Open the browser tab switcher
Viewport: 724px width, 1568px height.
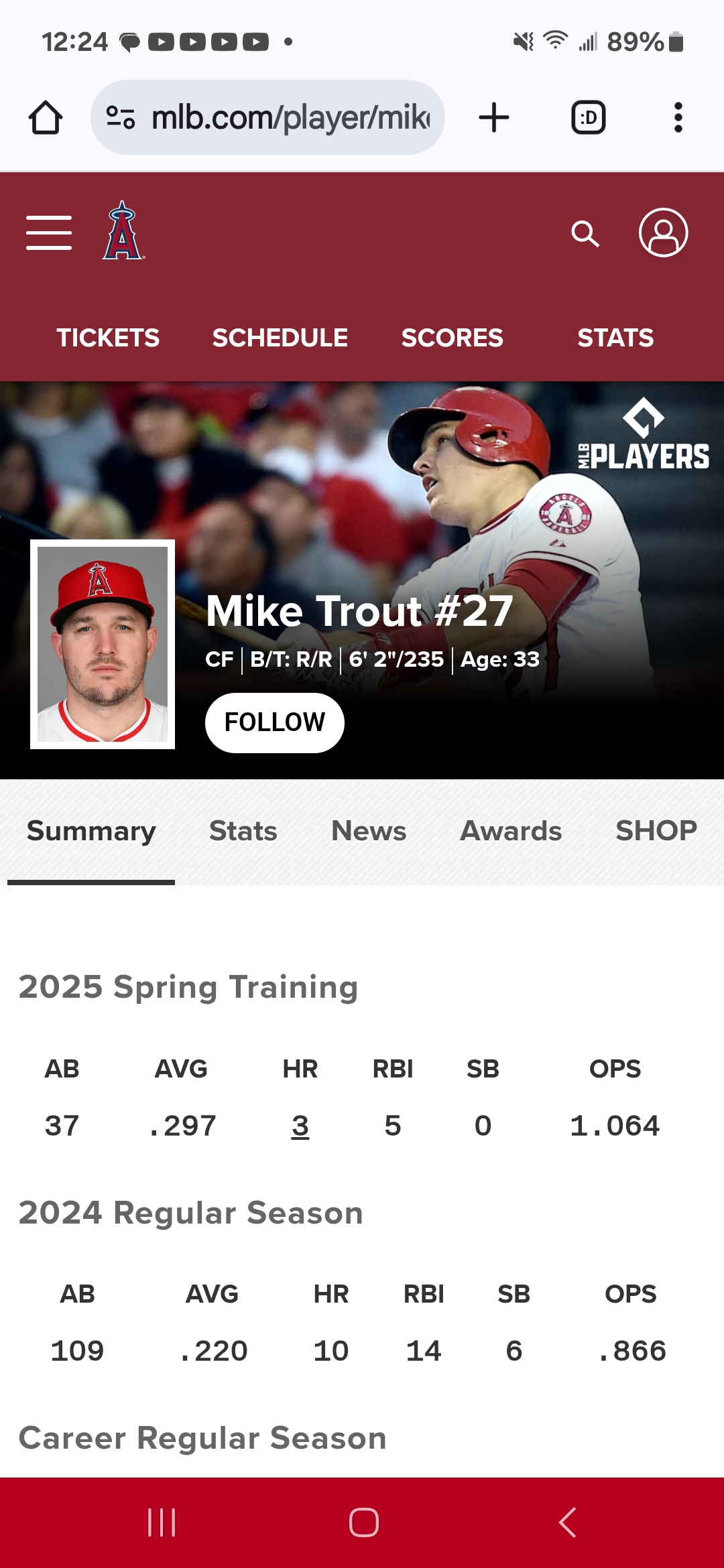coord(588,118)
